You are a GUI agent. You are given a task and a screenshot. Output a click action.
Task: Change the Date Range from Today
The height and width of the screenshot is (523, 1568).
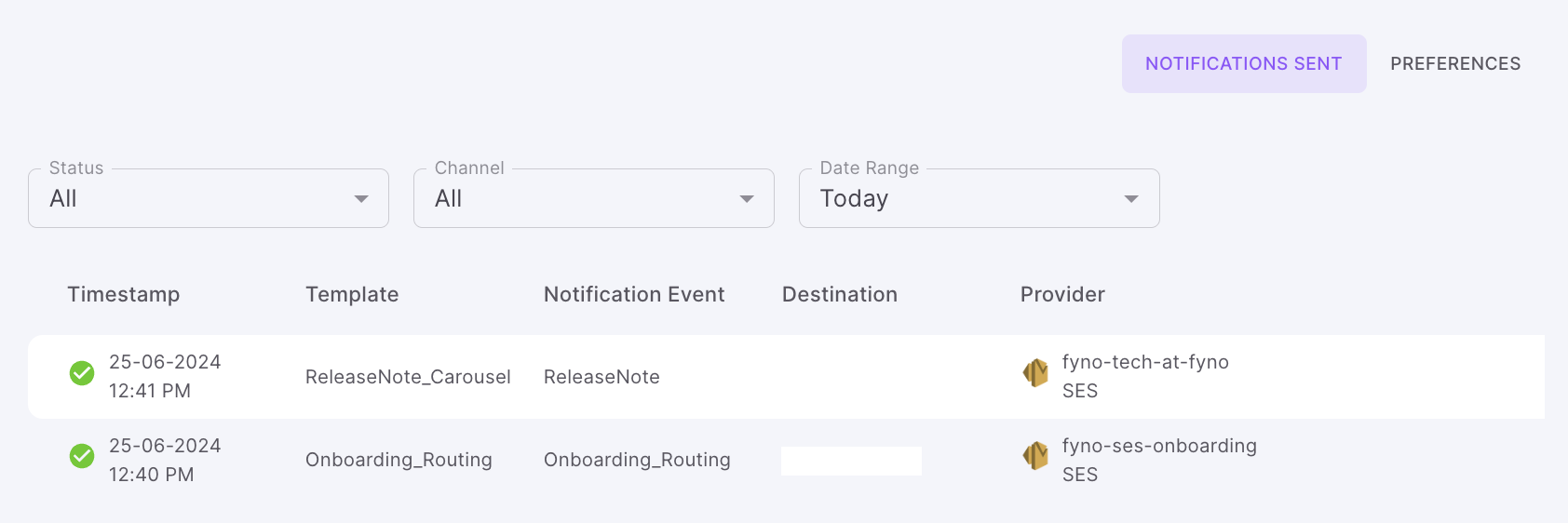pyautogui.click(x=979, y=198)
